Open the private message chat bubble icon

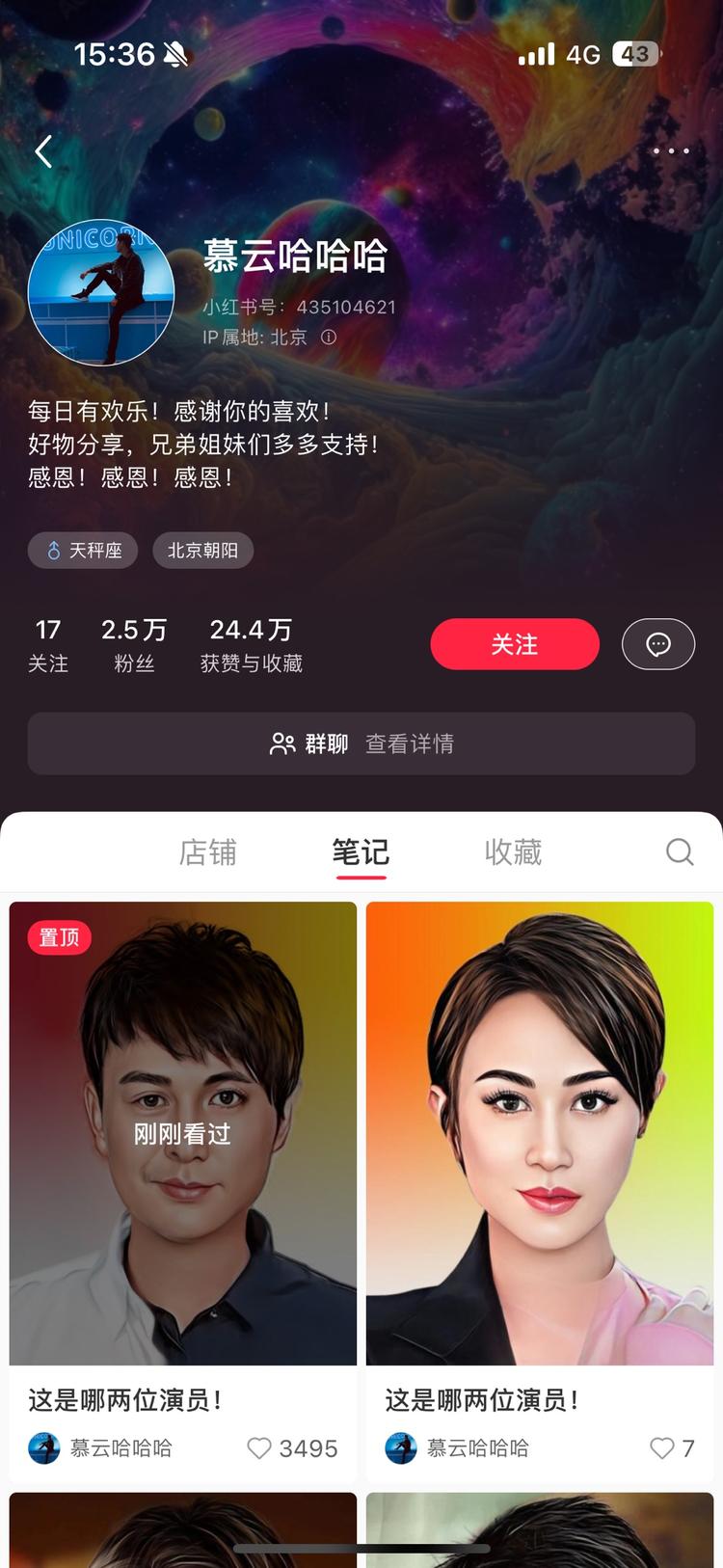point(658,644)
